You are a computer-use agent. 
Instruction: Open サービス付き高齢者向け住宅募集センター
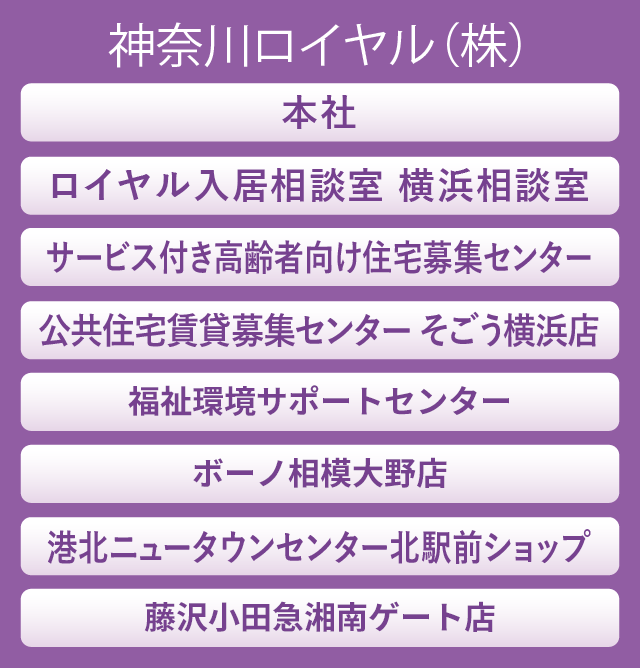click(x=319, y=258)
